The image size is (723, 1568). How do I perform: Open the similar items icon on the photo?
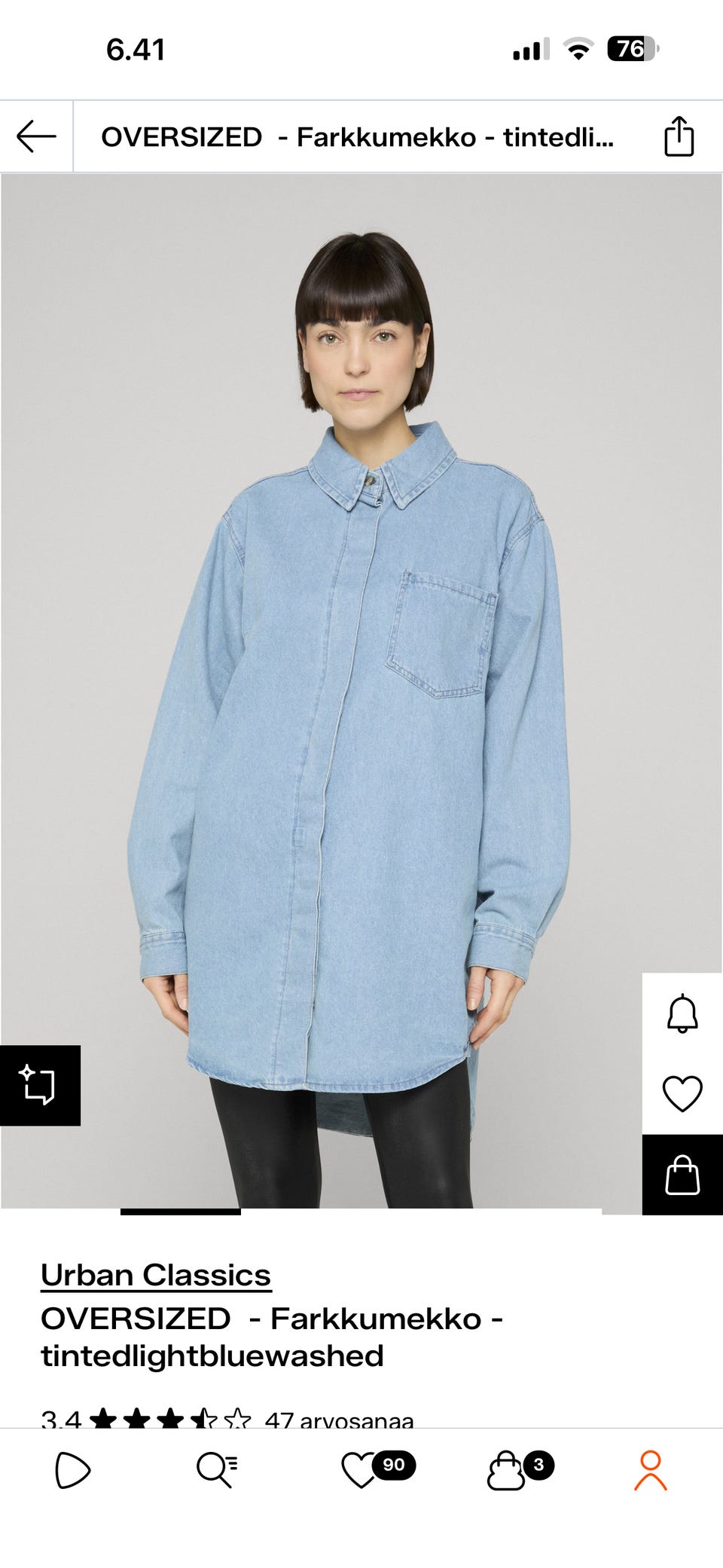click(x=39, y=1085)
